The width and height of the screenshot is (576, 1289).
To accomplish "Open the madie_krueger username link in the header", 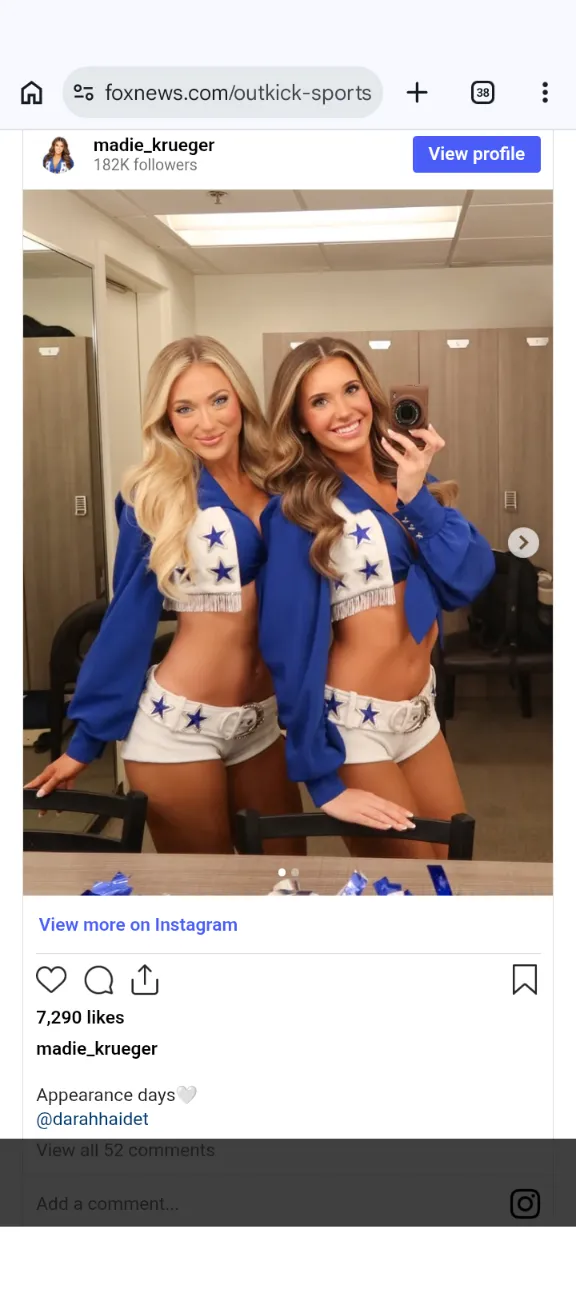I will point(154,145).
